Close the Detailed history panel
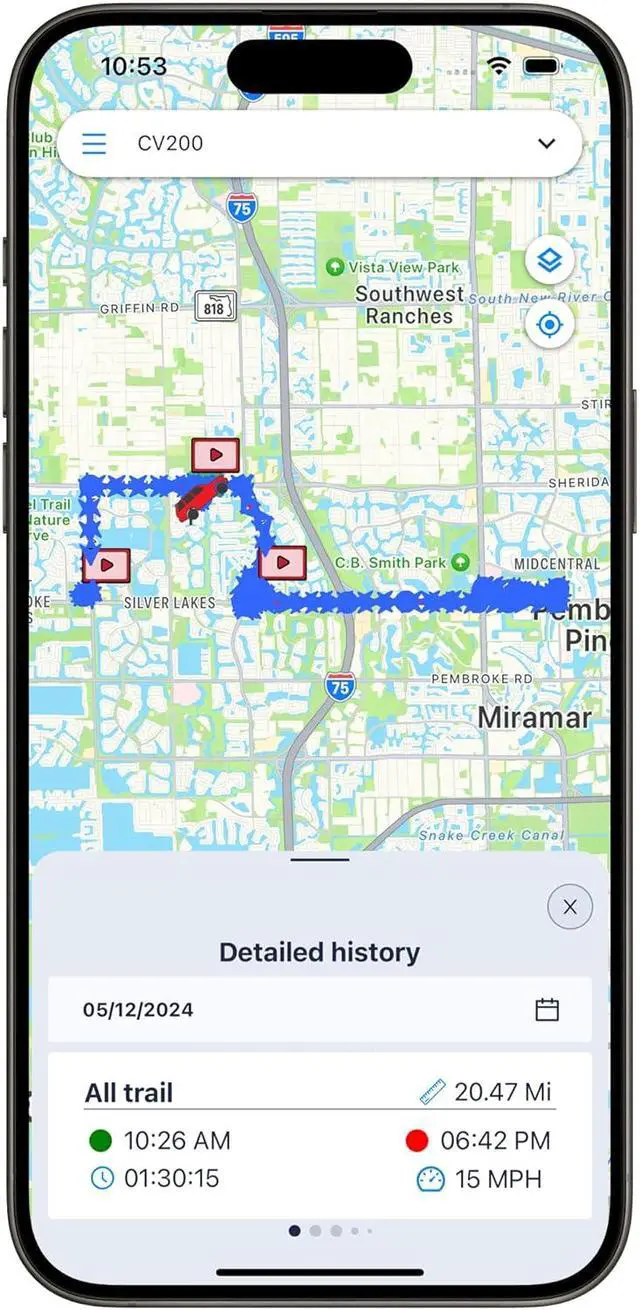640x1310 pixels. point(570,907)
